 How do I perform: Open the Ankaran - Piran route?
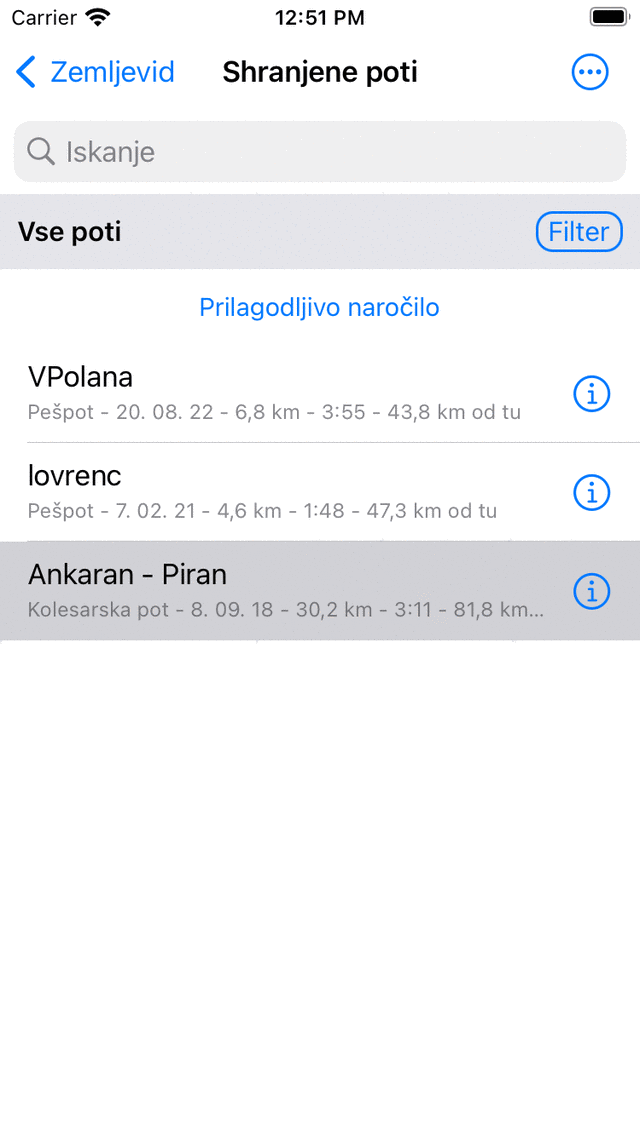(x=280, y=590)
